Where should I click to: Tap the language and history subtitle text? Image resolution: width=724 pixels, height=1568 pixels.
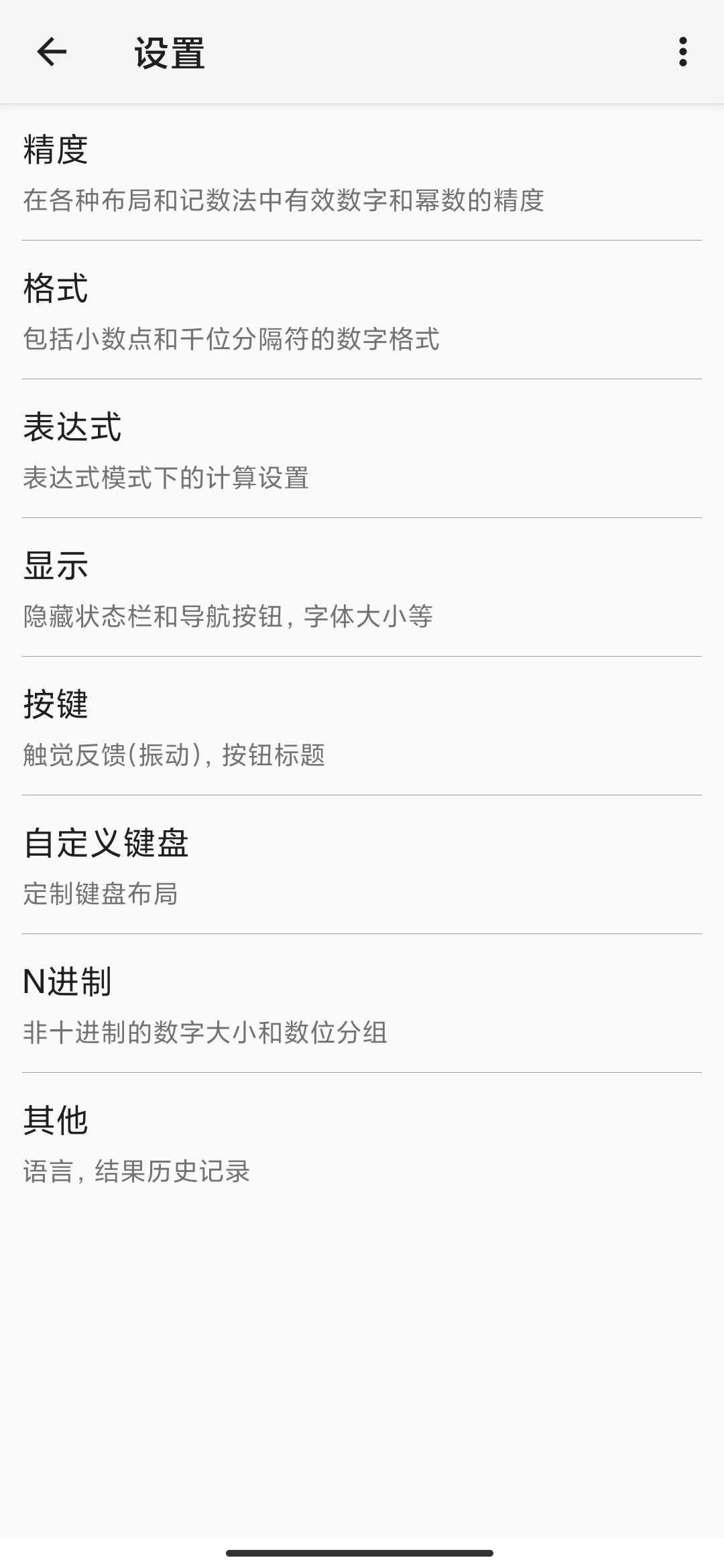(136, 1170)
